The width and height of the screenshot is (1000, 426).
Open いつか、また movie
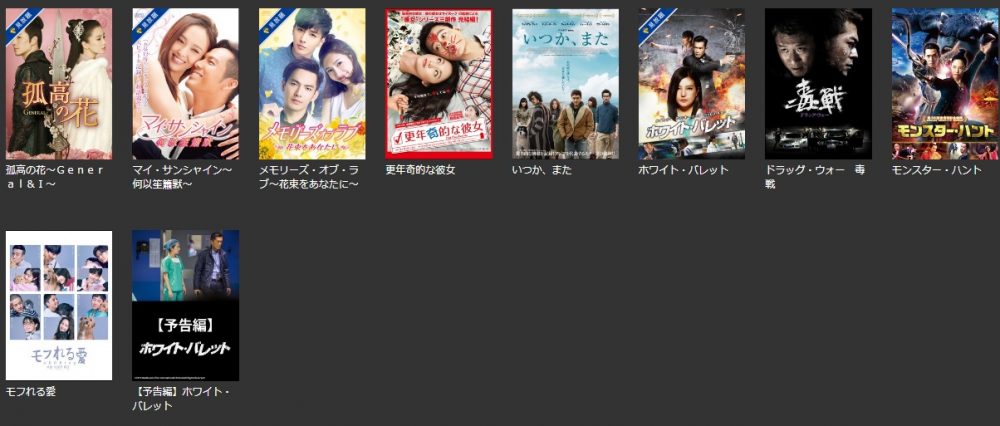click(565, 84)
